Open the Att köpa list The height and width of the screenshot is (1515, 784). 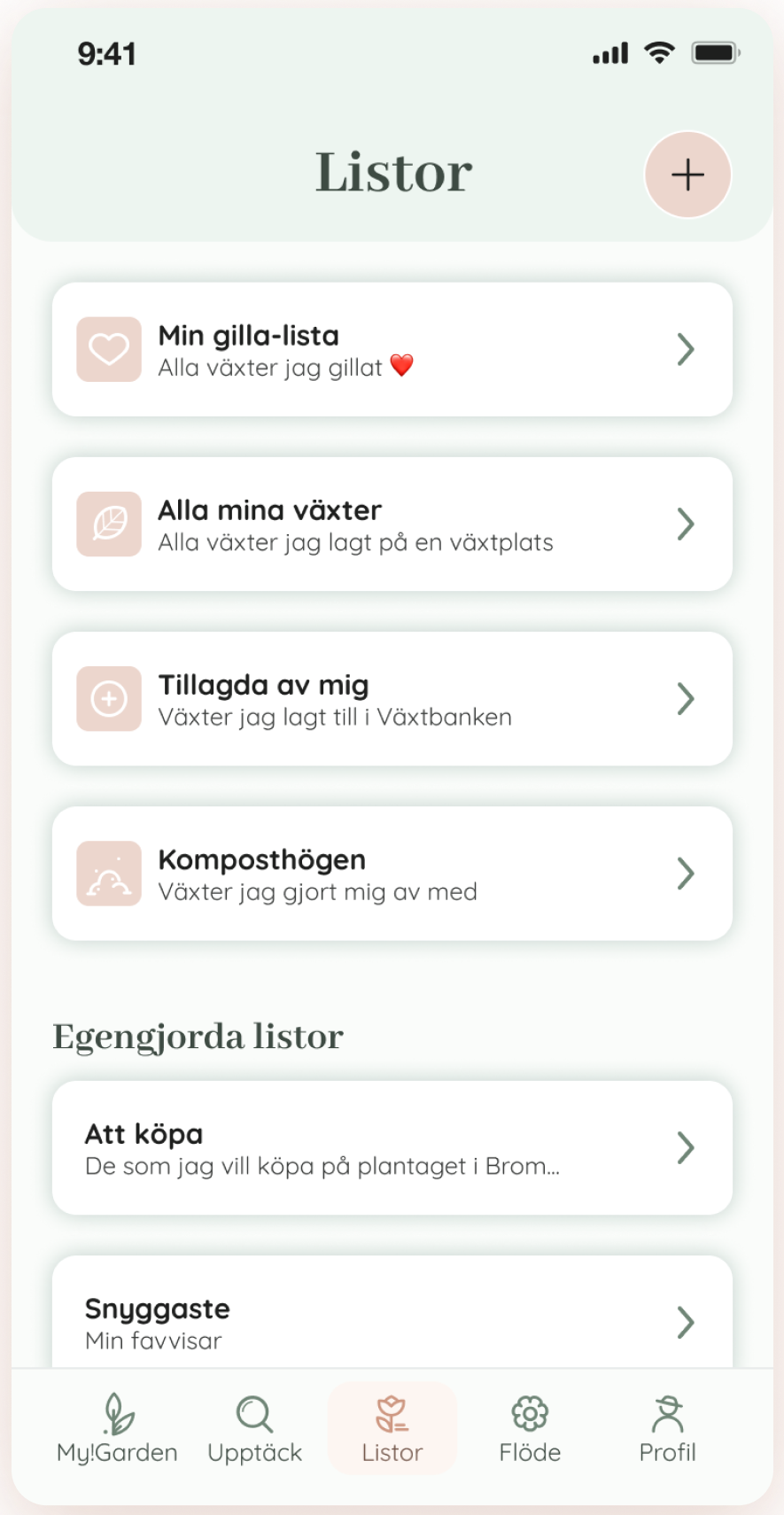click(x=392, y=1147)
